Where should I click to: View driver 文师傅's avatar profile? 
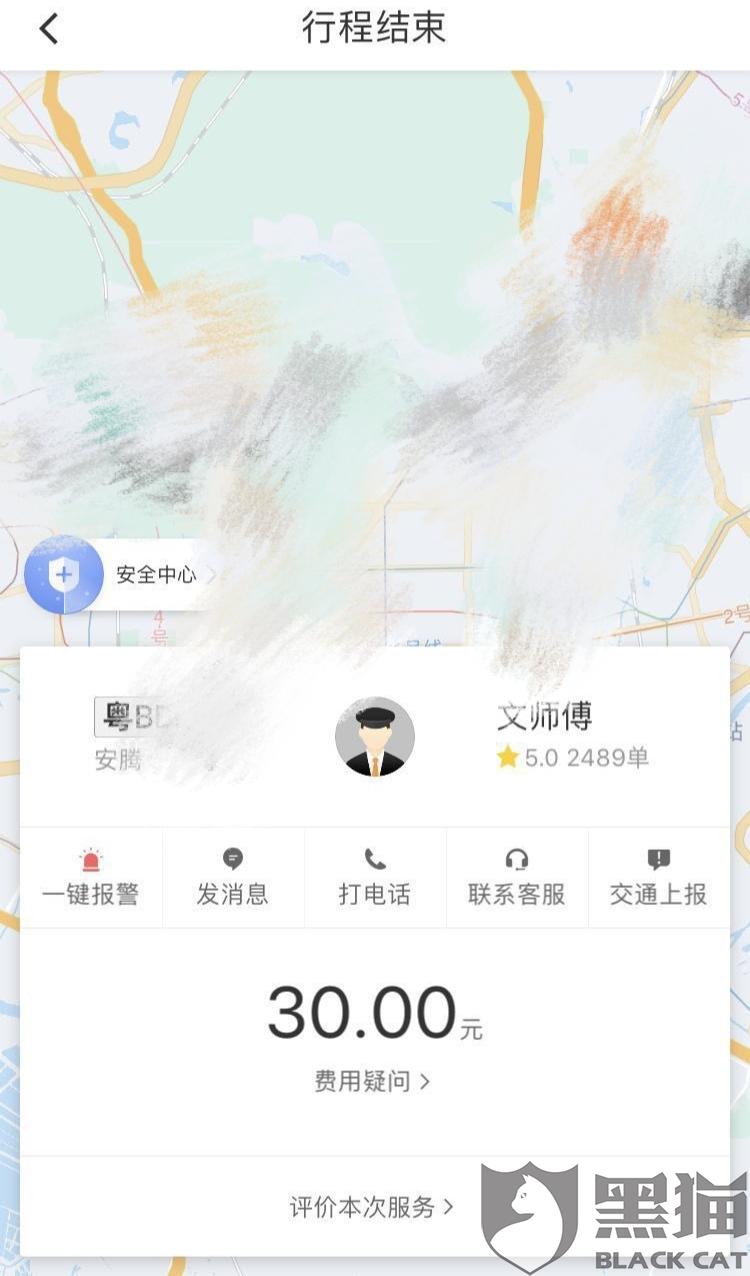(x=375, y=737)
